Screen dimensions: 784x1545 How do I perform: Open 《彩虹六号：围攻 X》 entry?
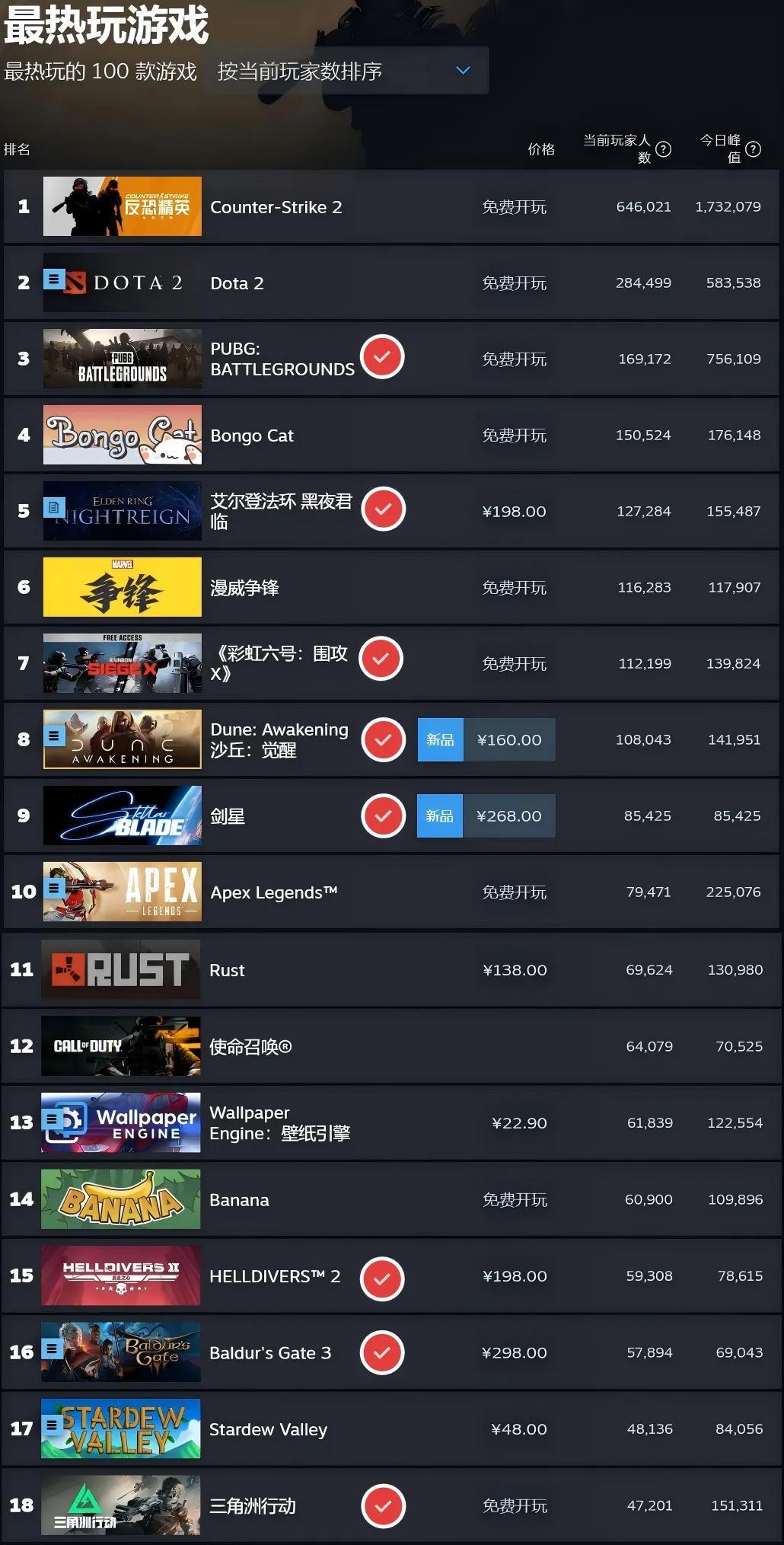[x=279, y=663]
